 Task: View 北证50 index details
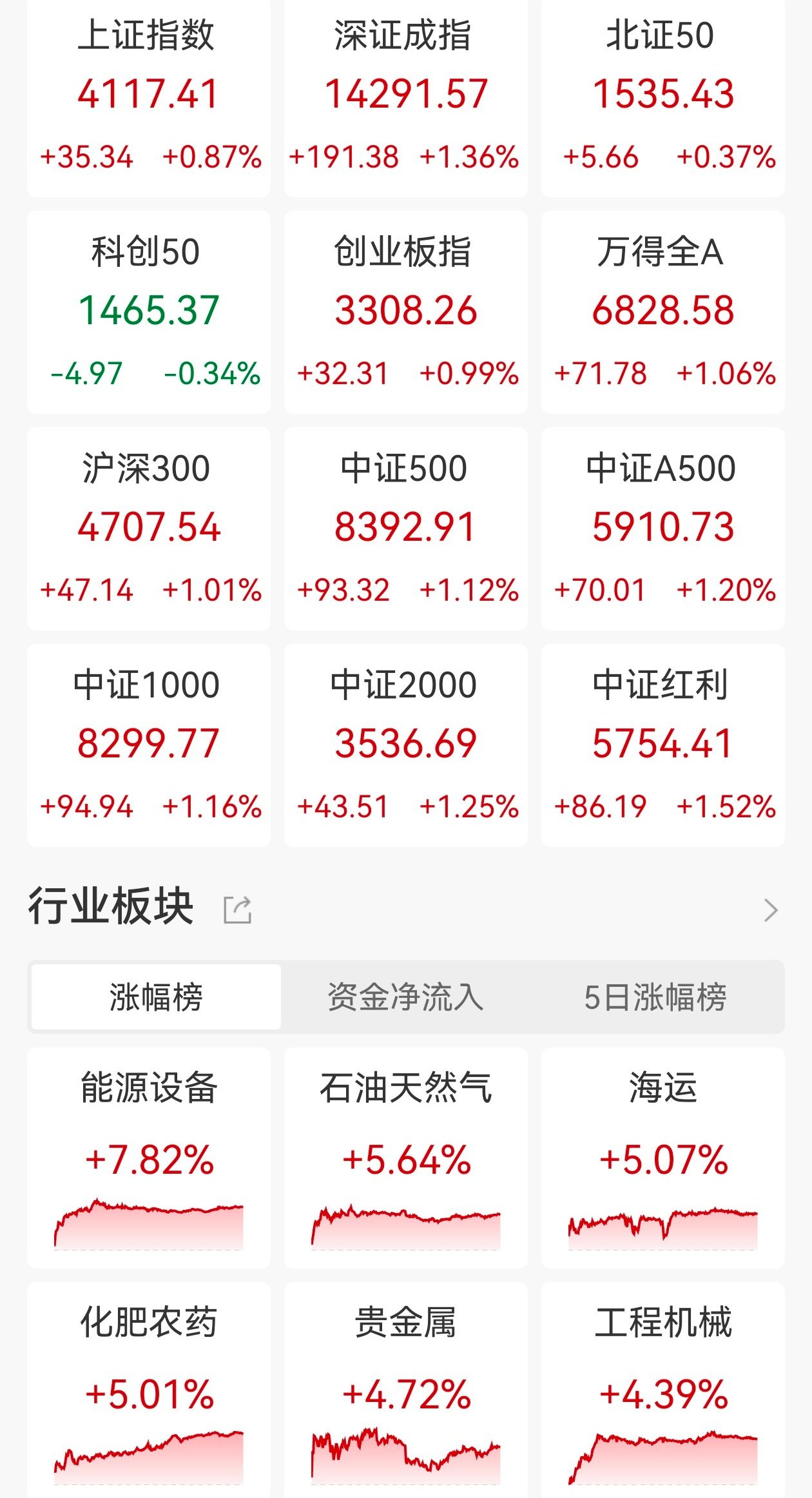click(662, 97)
